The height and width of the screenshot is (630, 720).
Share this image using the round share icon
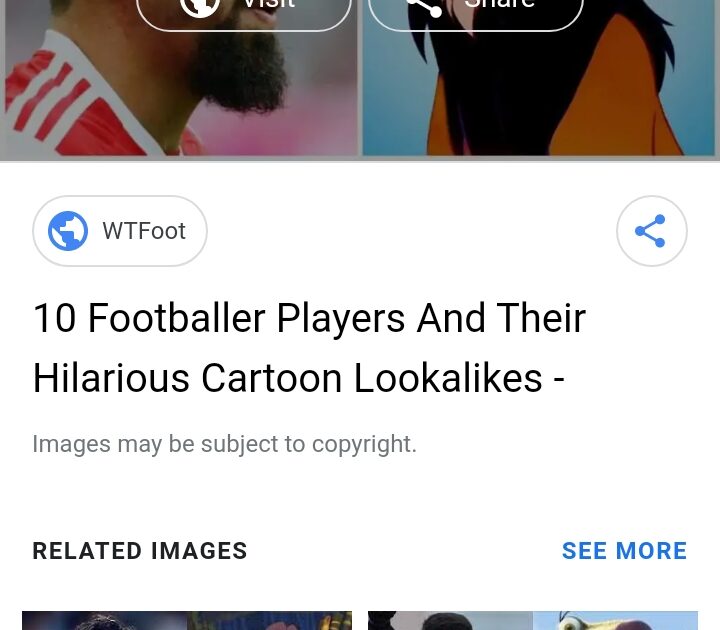pos(651,231)
